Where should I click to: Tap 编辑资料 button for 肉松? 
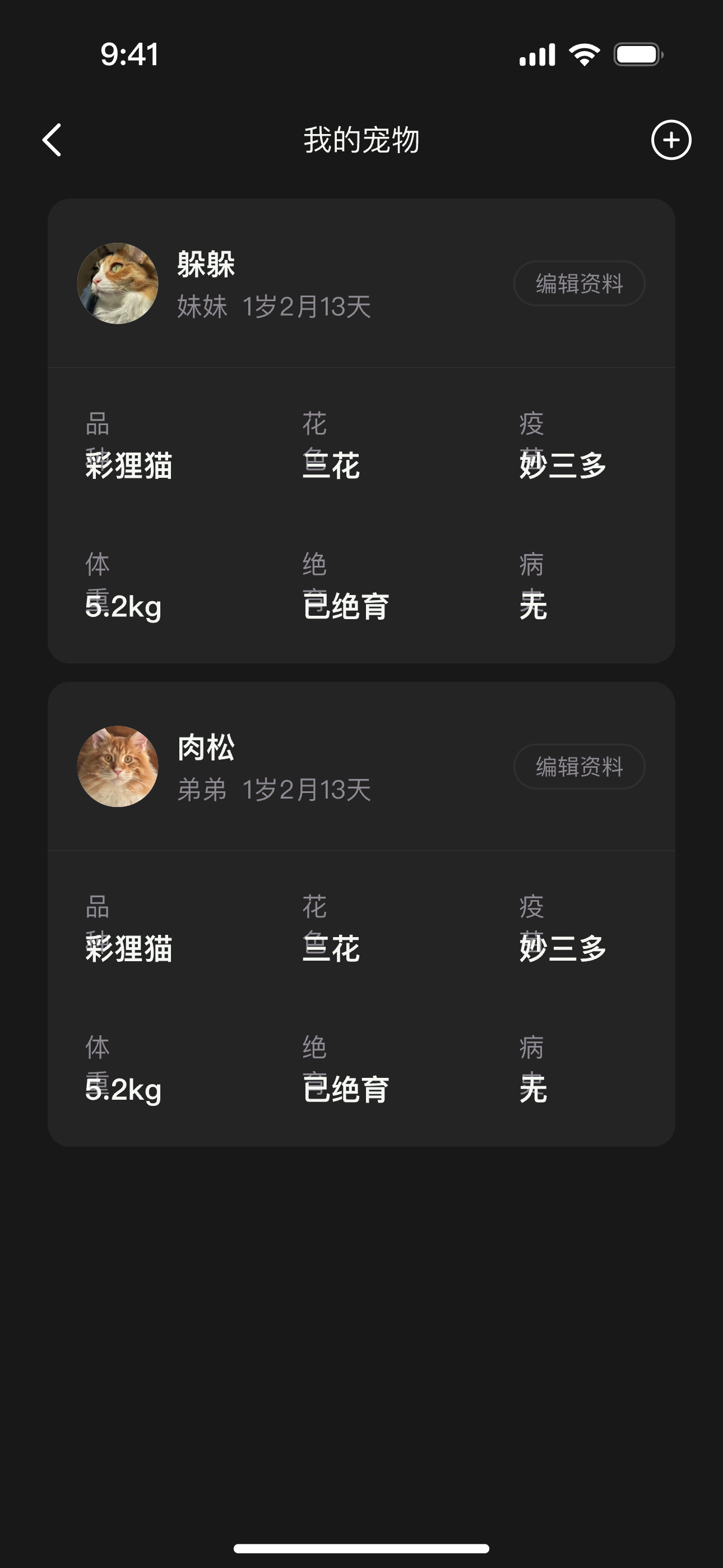pyautogui.click(x=578, y=765)
